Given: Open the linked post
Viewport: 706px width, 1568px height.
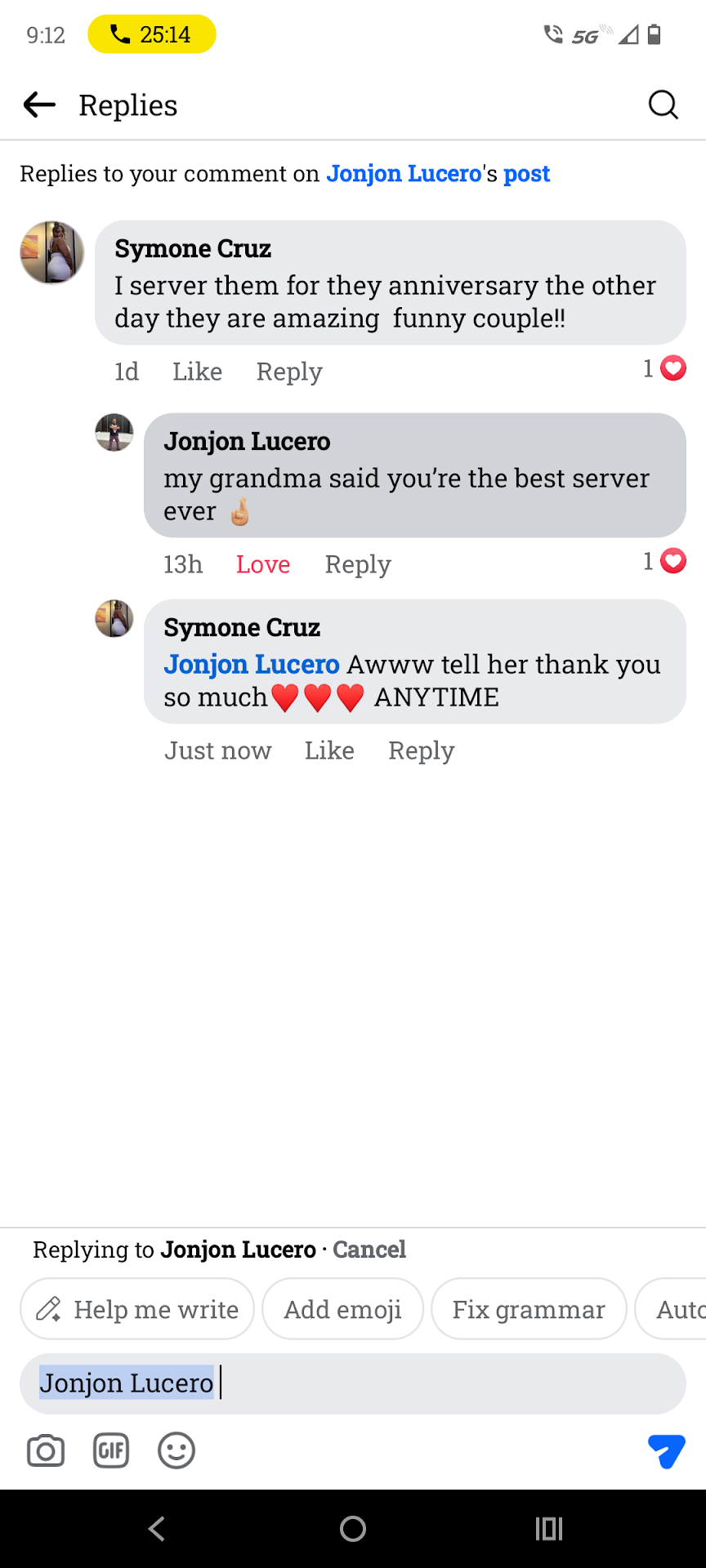Looking at the screenshot, I should 526,174.
